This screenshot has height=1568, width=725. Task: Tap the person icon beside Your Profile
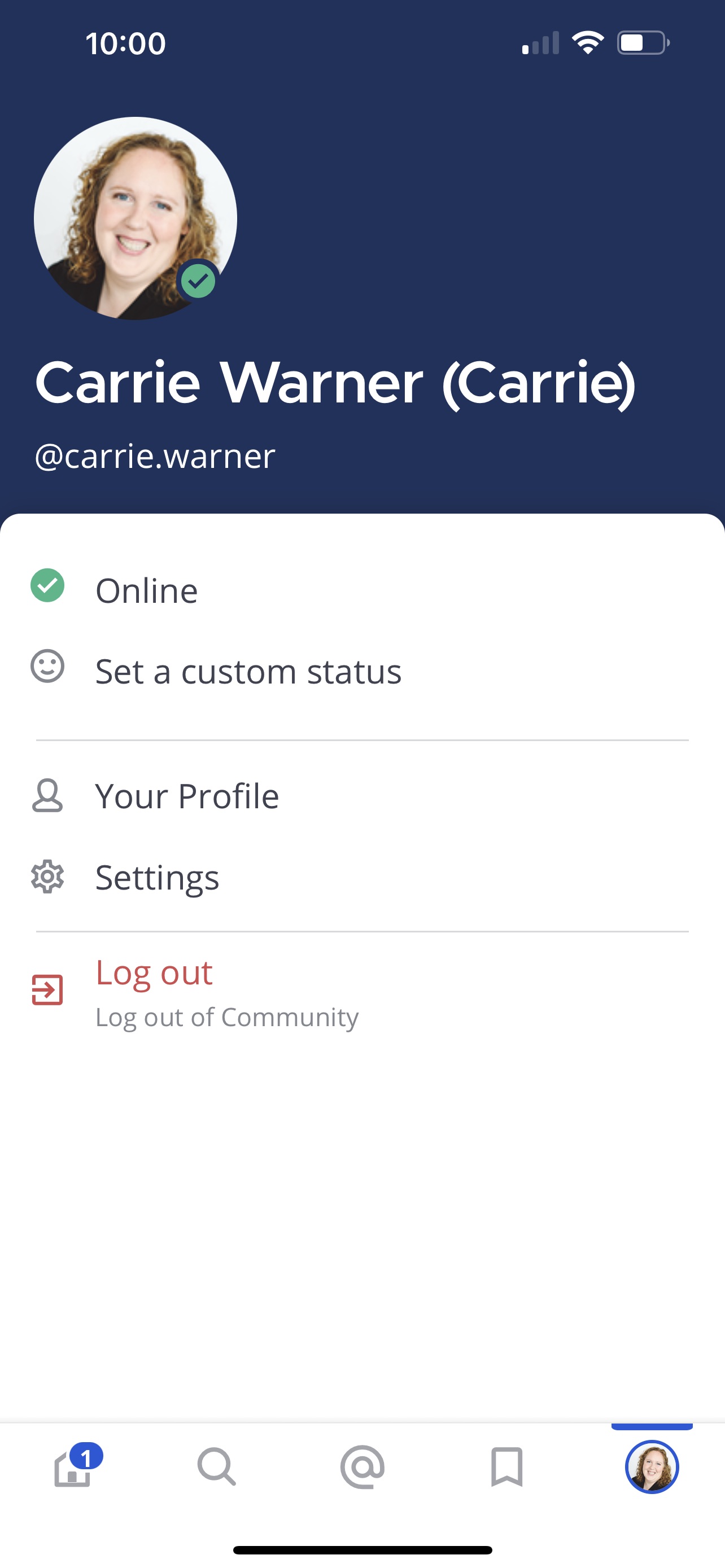point(47,795)
